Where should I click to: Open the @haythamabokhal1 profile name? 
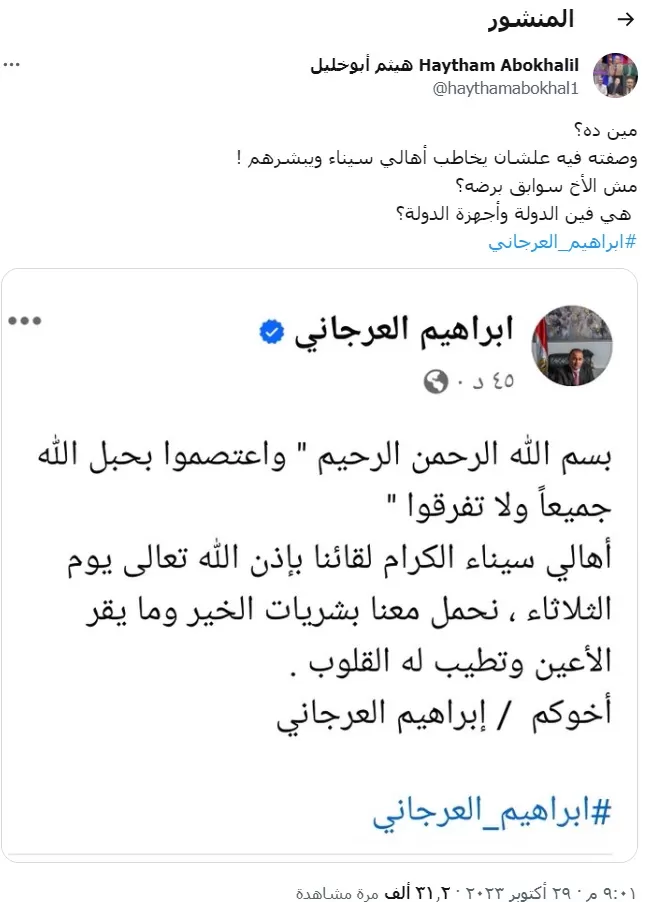pos(505,89)
